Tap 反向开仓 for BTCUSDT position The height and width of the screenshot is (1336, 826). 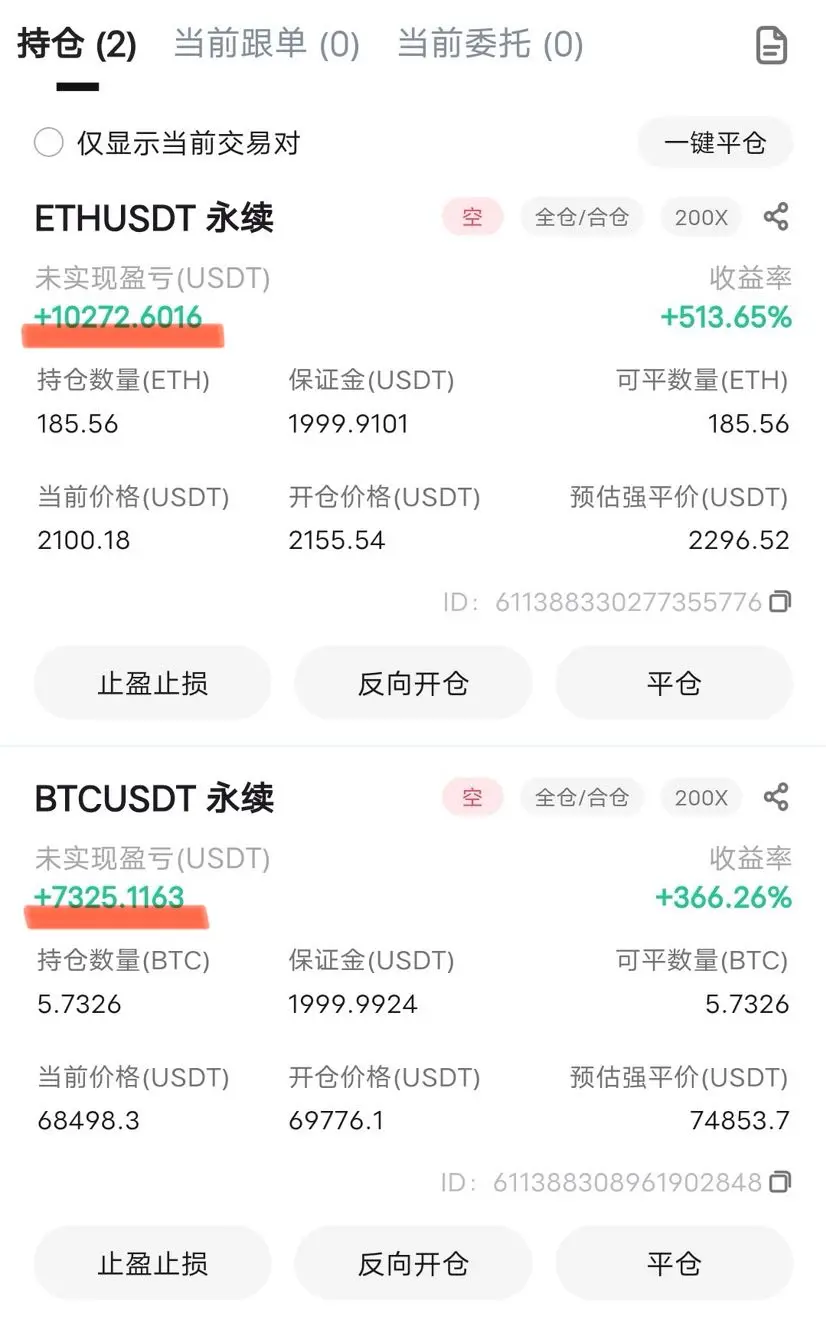pos(413,1264)
